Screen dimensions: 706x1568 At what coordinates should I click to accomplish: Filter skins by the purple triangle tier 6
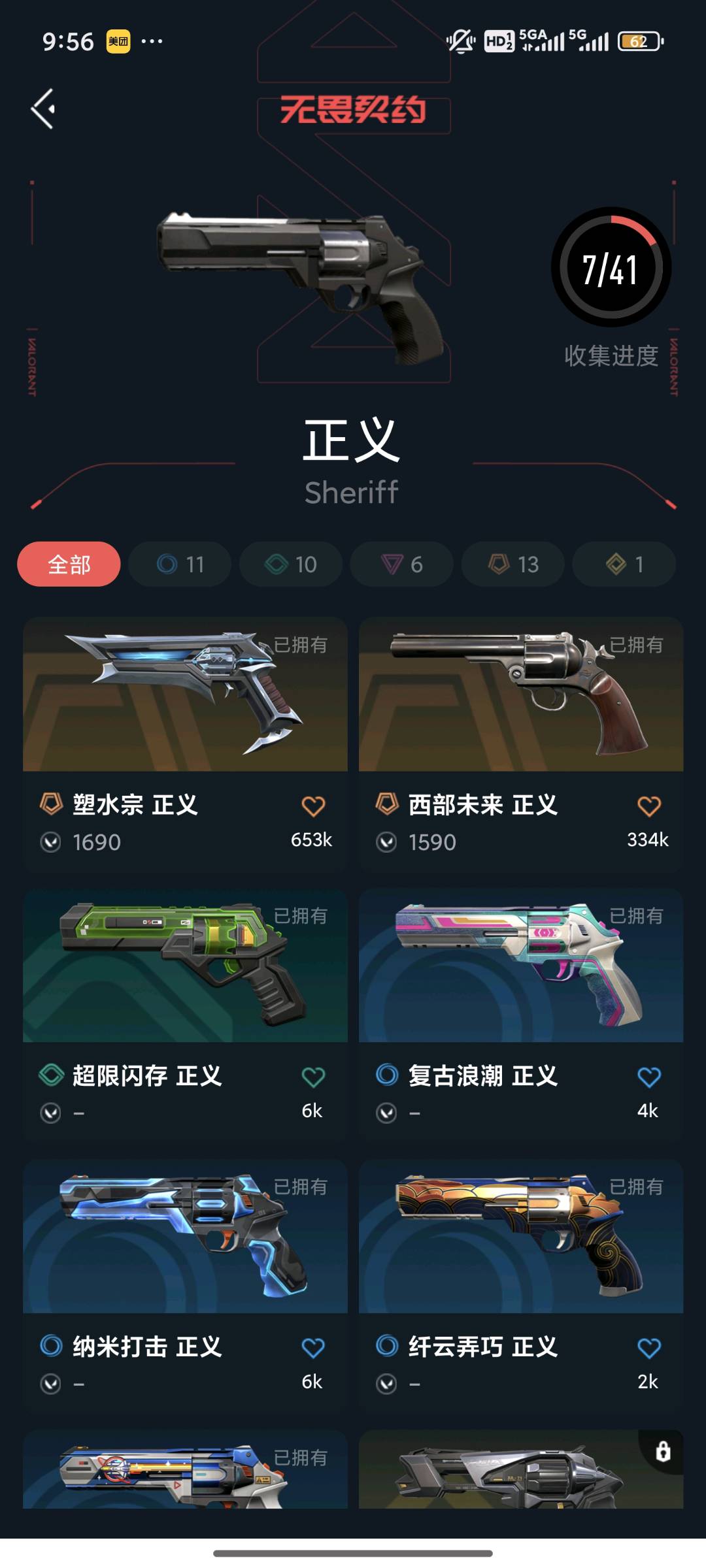click(x=401, y=564)
